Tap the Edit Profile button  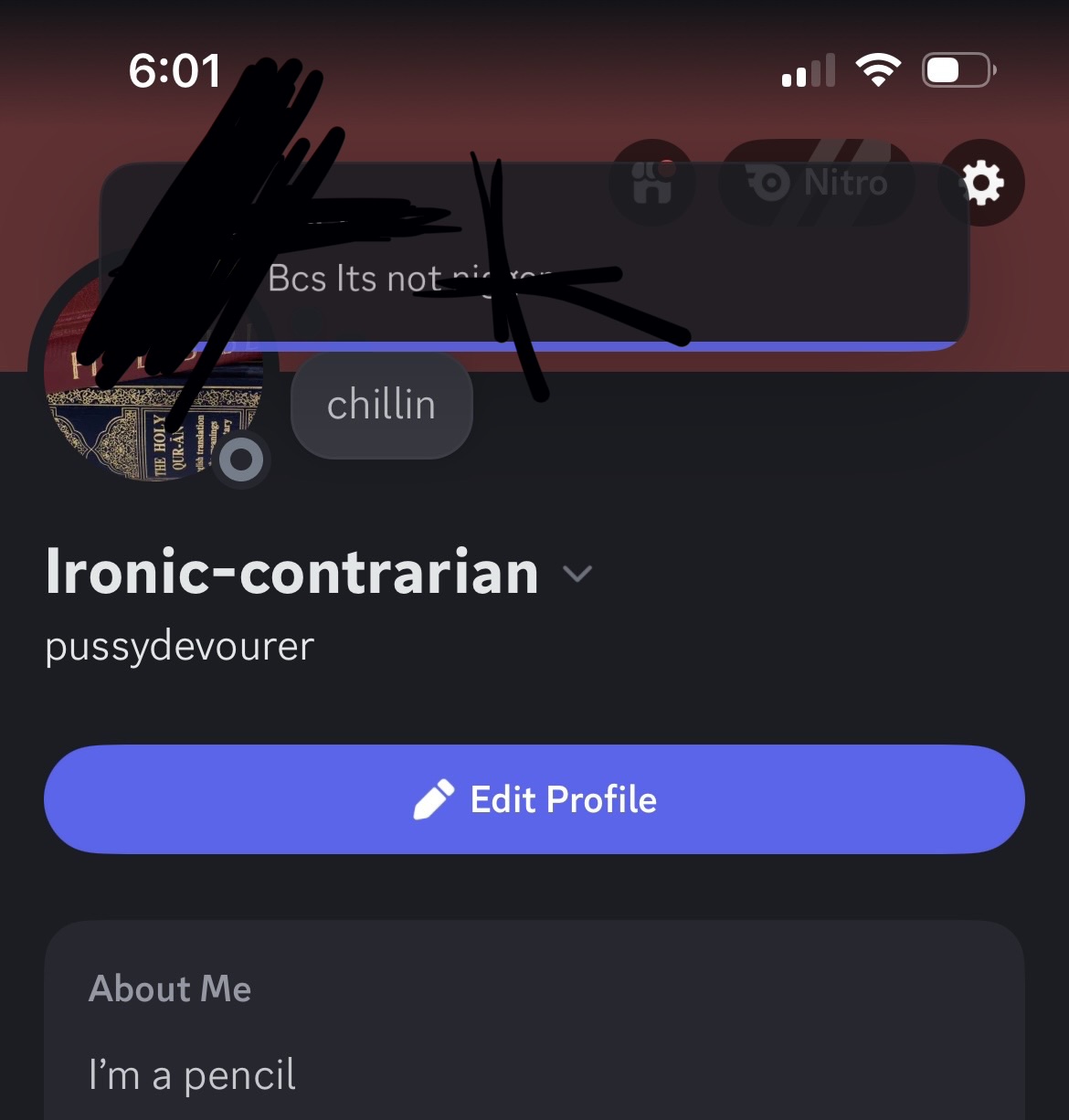point(534,799)
